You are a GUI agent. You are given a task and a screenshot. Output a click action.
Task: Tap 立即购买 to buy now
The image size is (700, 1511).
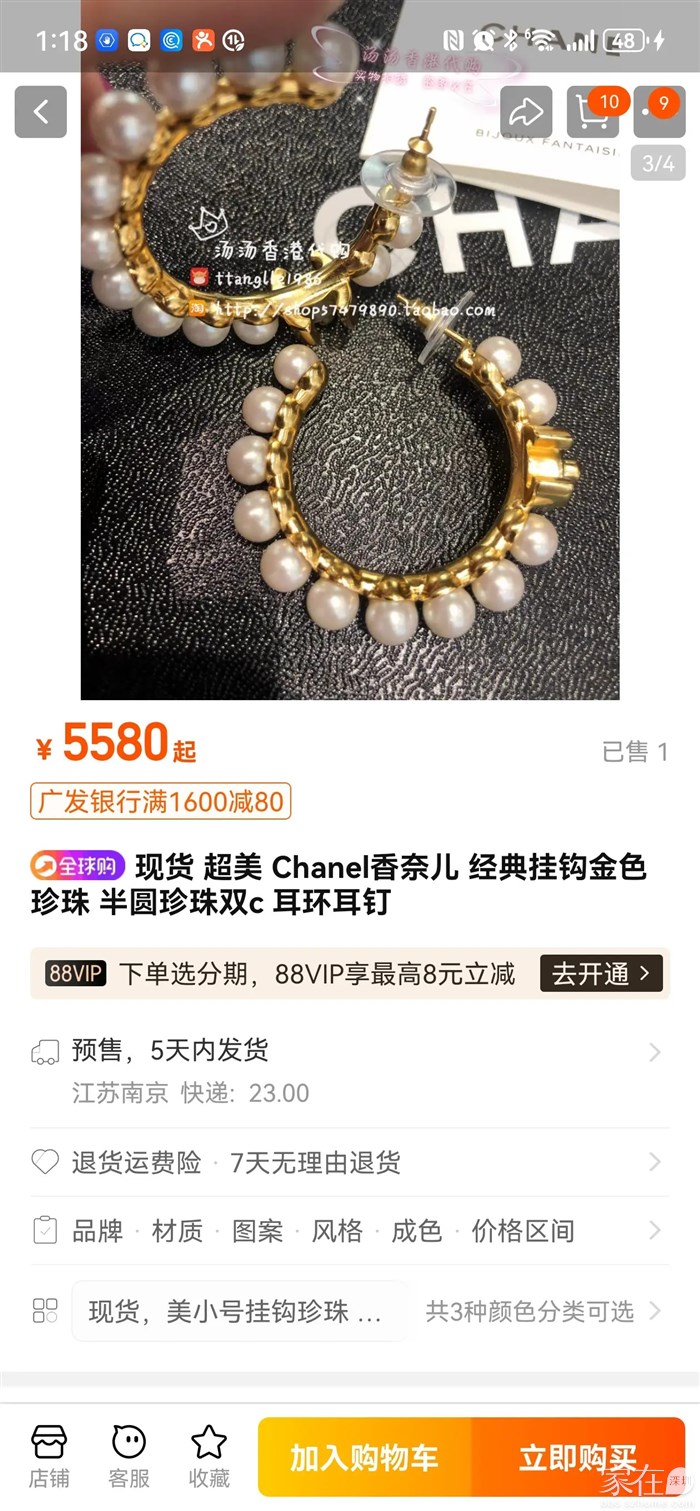[x=577, y=1457]
